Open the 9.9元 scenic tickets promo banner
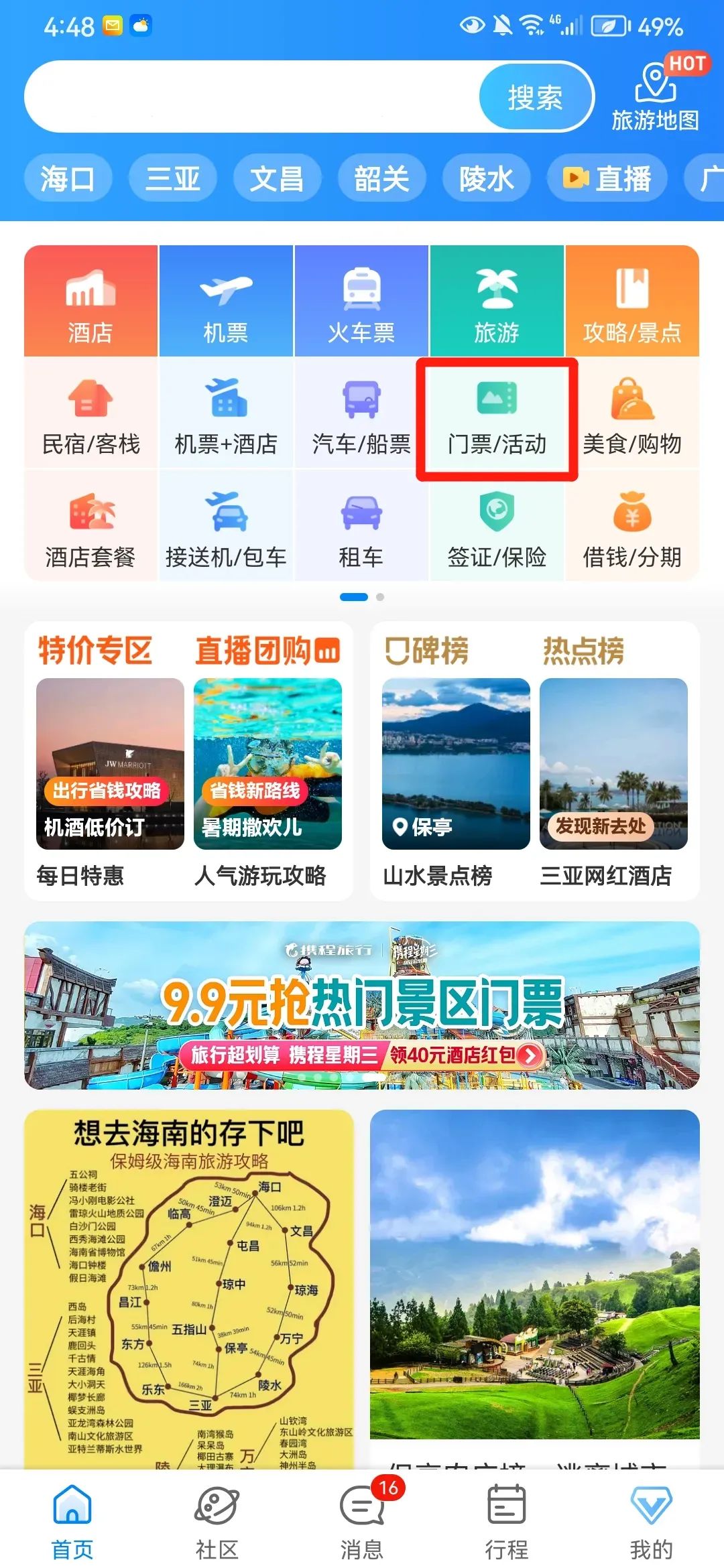 point(362,1005)
